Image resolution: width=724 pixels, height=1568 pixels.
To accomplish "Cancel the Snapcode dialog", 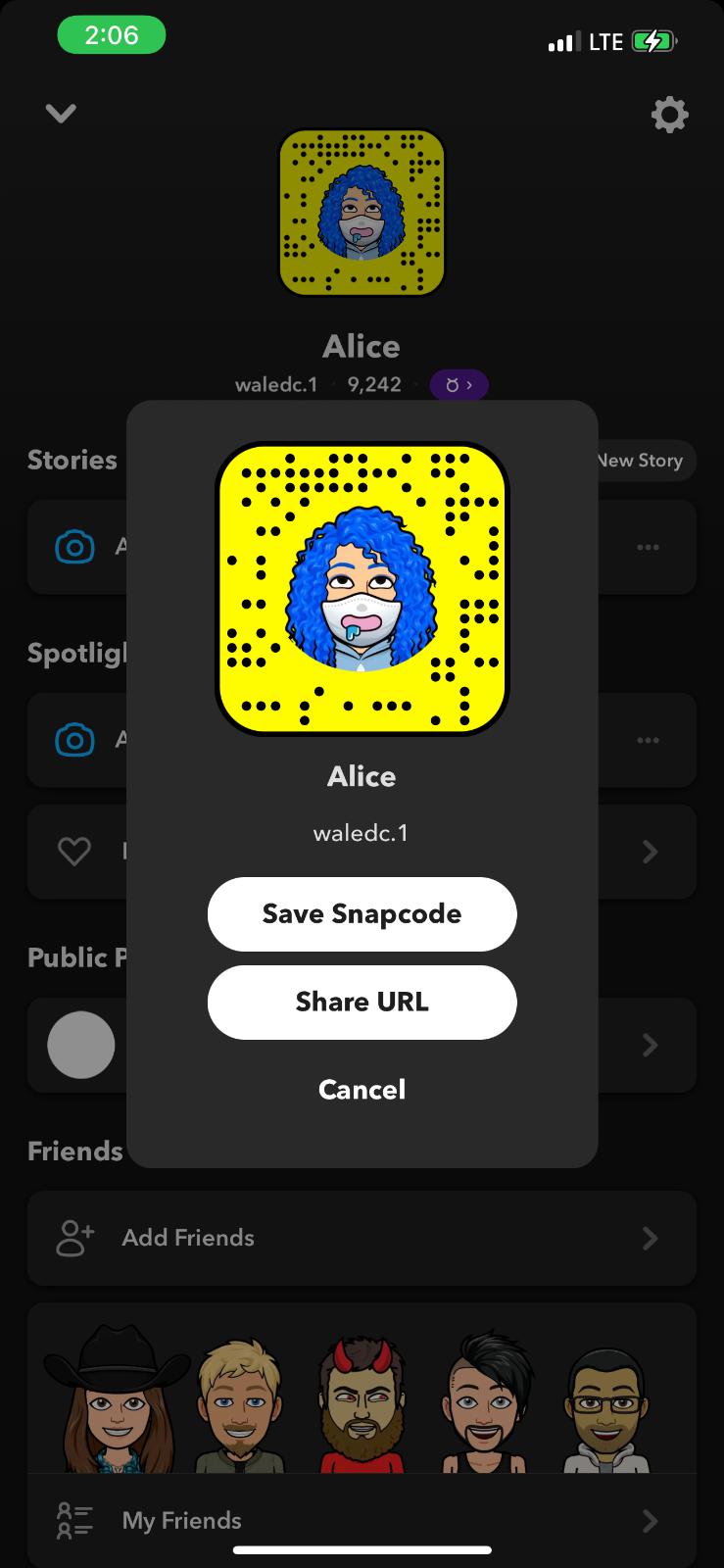I will click(362, 1089).
